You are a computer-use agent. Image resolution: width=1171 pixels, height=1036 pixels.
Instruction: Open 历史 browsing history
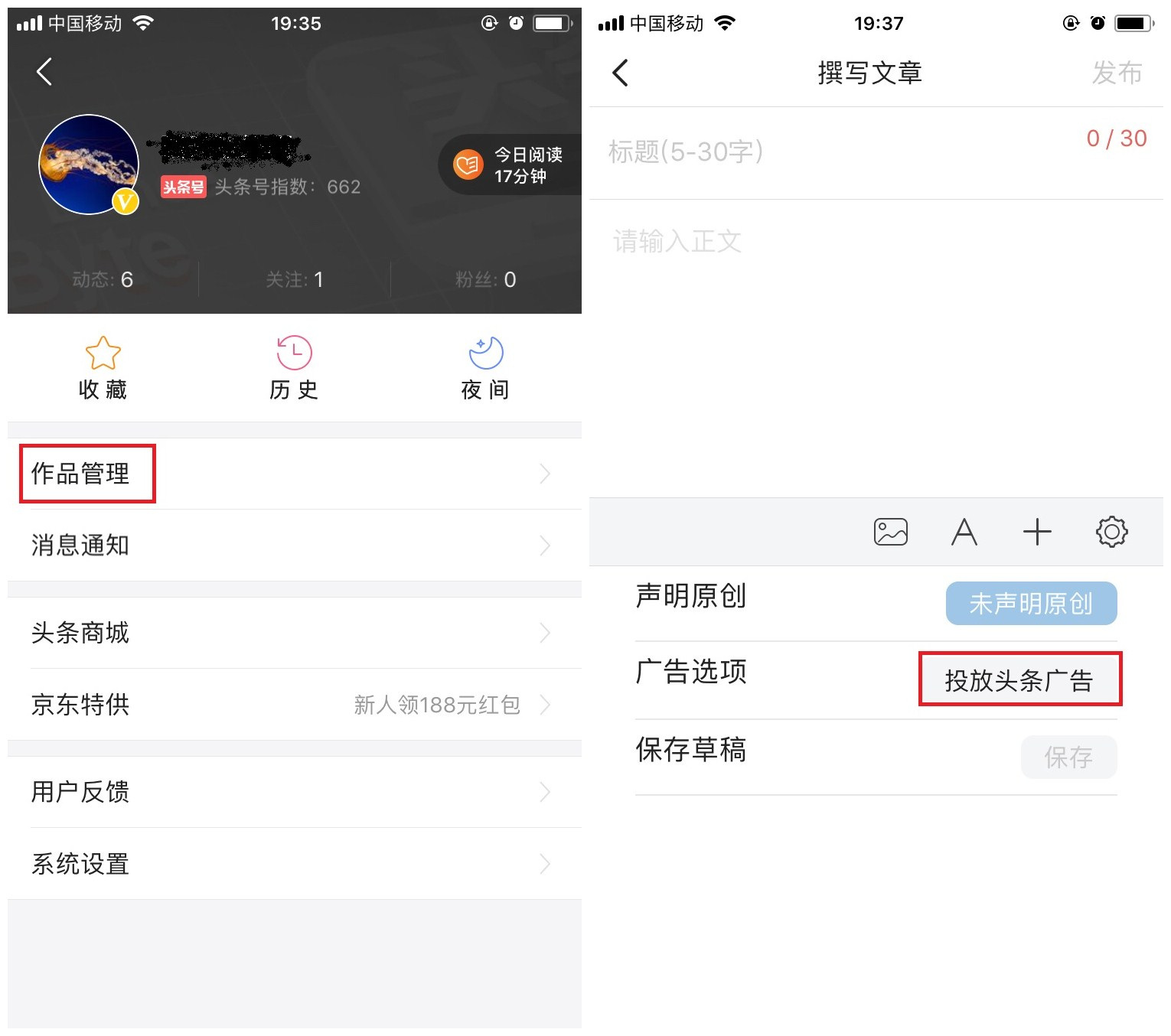coord(294,368)
